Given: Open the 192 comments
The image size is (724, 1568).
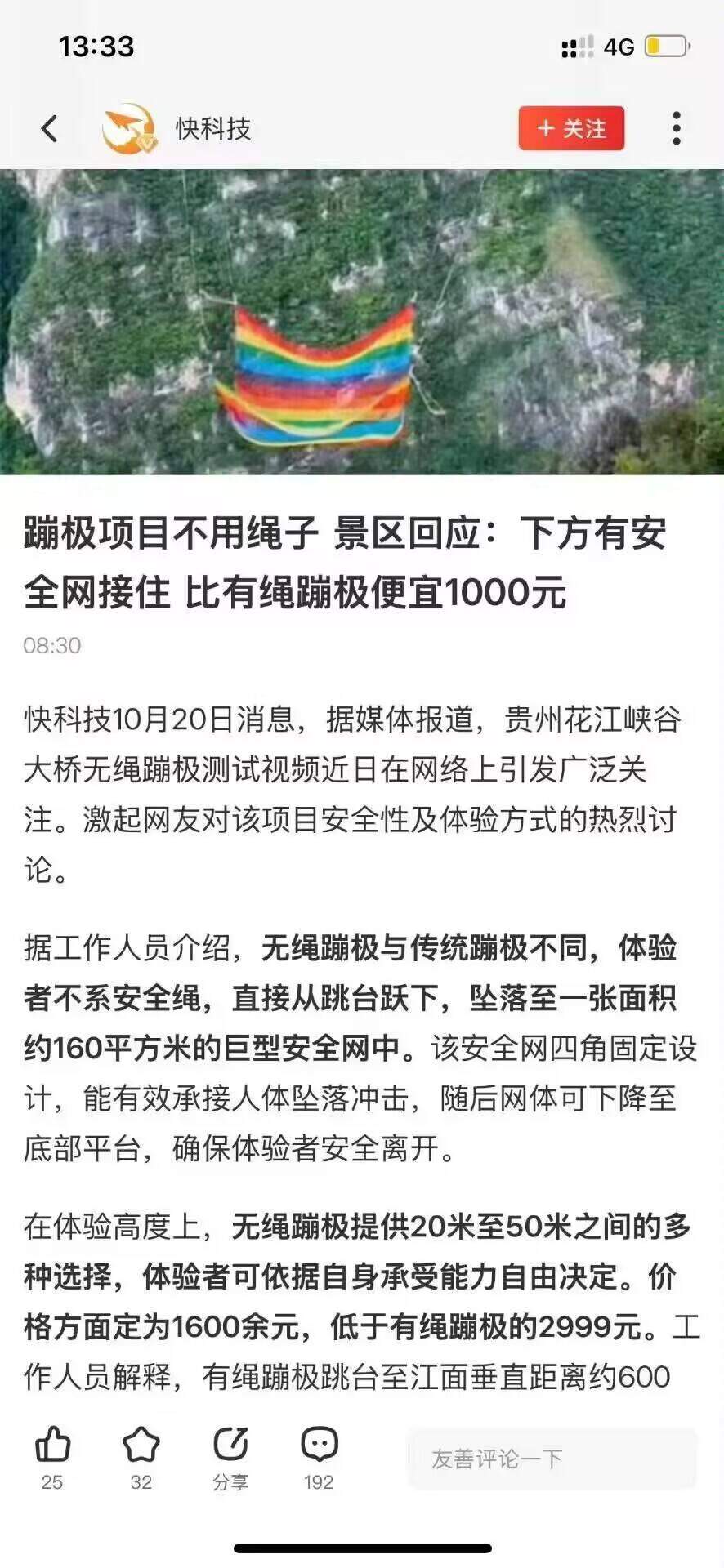Looking at the screenshot, I should pos(319,1459).
